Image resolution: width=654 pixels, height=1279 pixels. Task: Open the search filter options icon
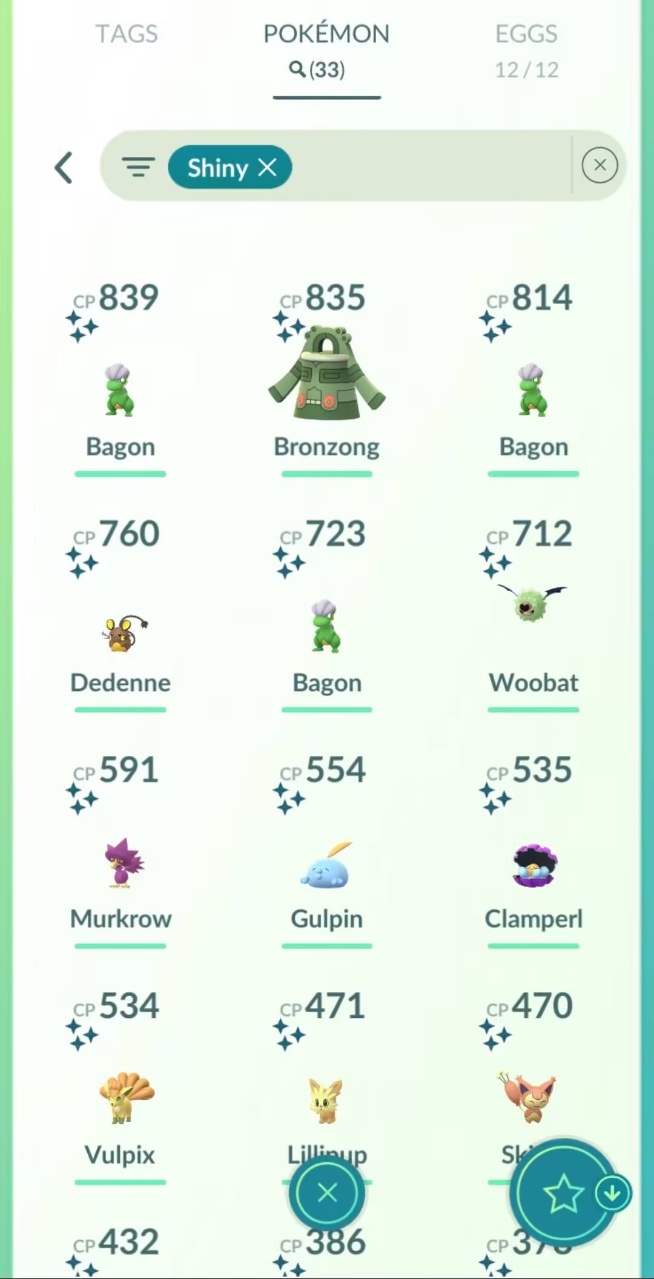point(138,167)
